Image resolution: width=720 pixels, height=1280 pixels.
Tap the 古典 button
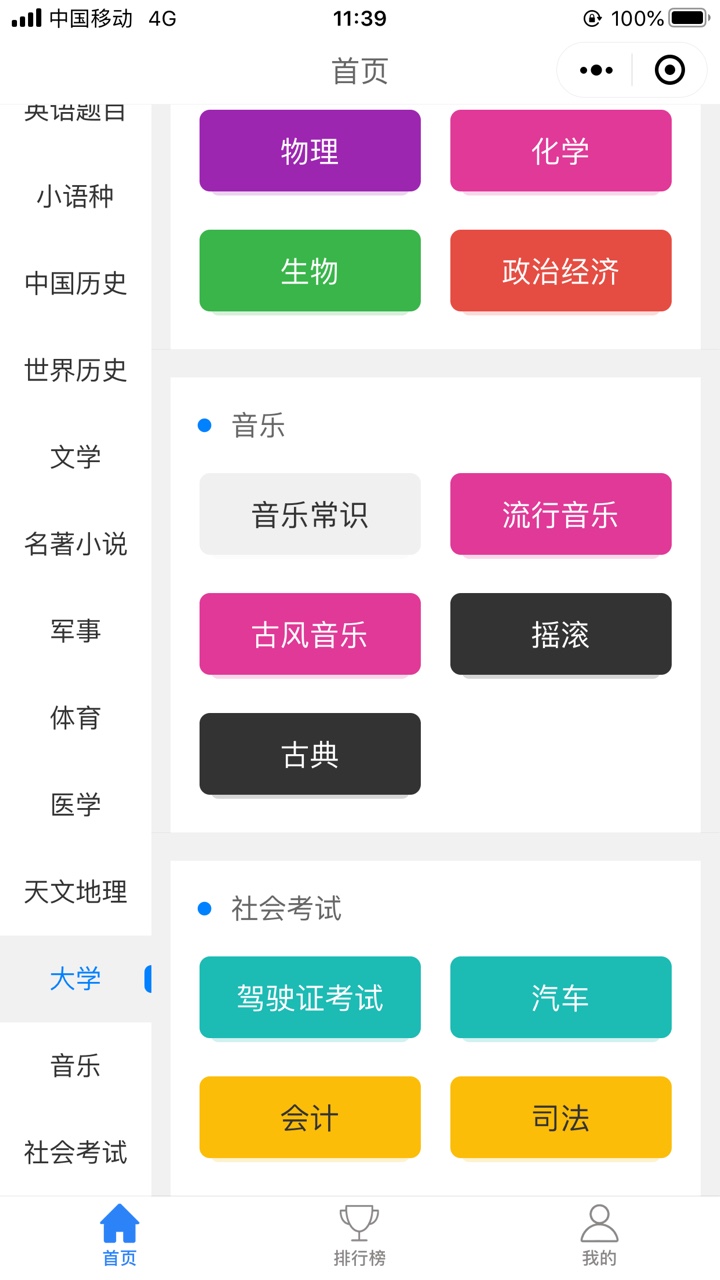coord(310,754)
